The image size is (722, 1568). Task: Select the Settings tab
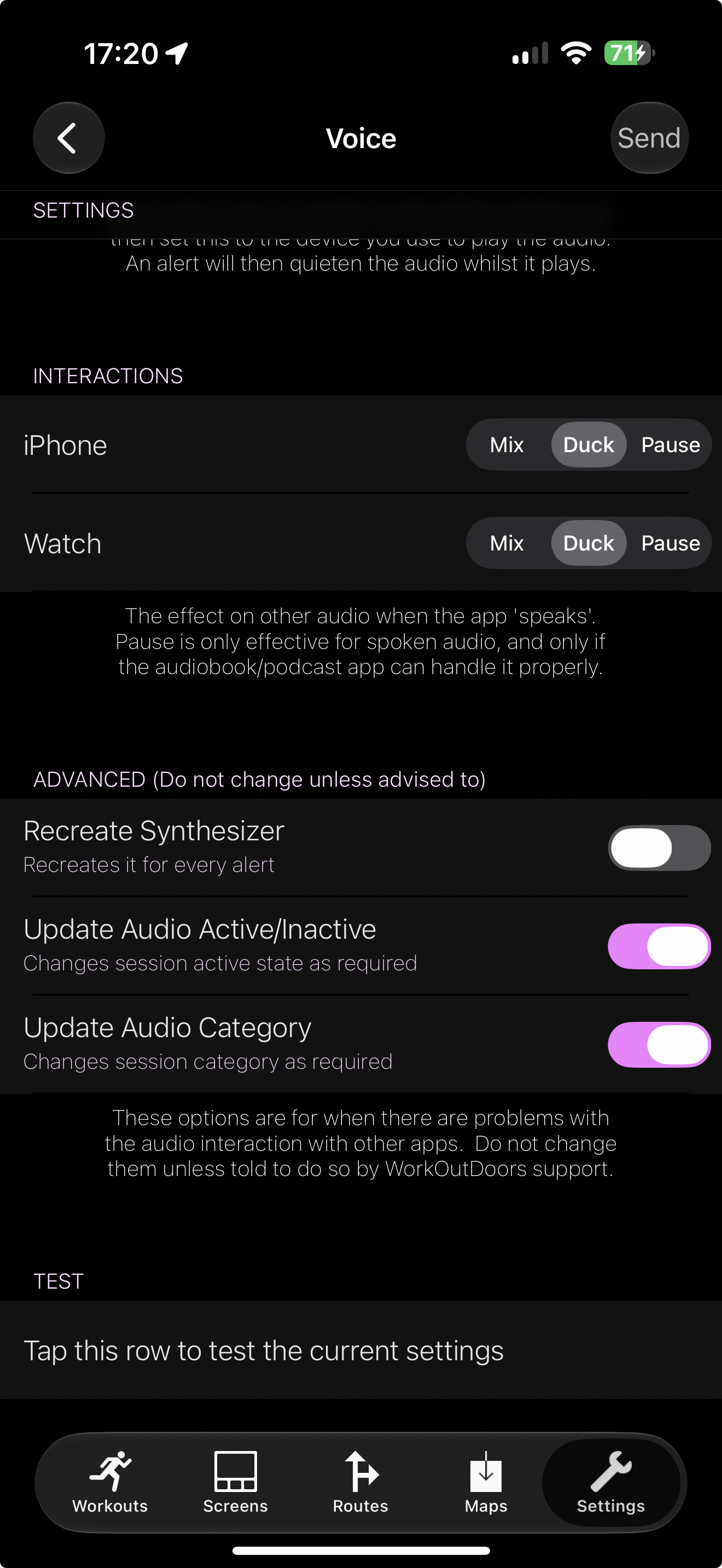click(x=611, y=1482)
